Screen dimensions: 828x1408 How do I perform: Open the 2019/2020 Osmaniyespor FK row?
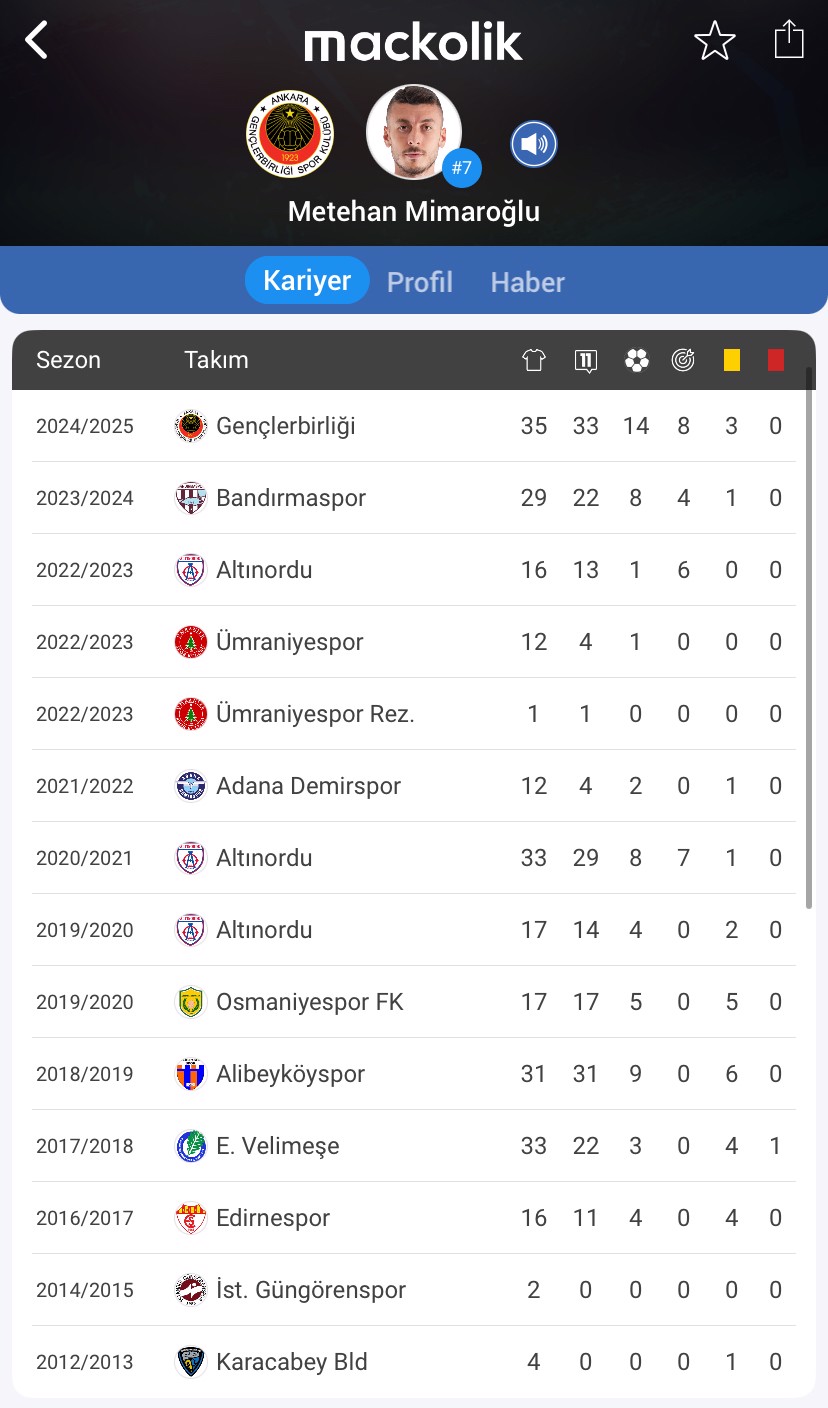tap(414, 1002)
